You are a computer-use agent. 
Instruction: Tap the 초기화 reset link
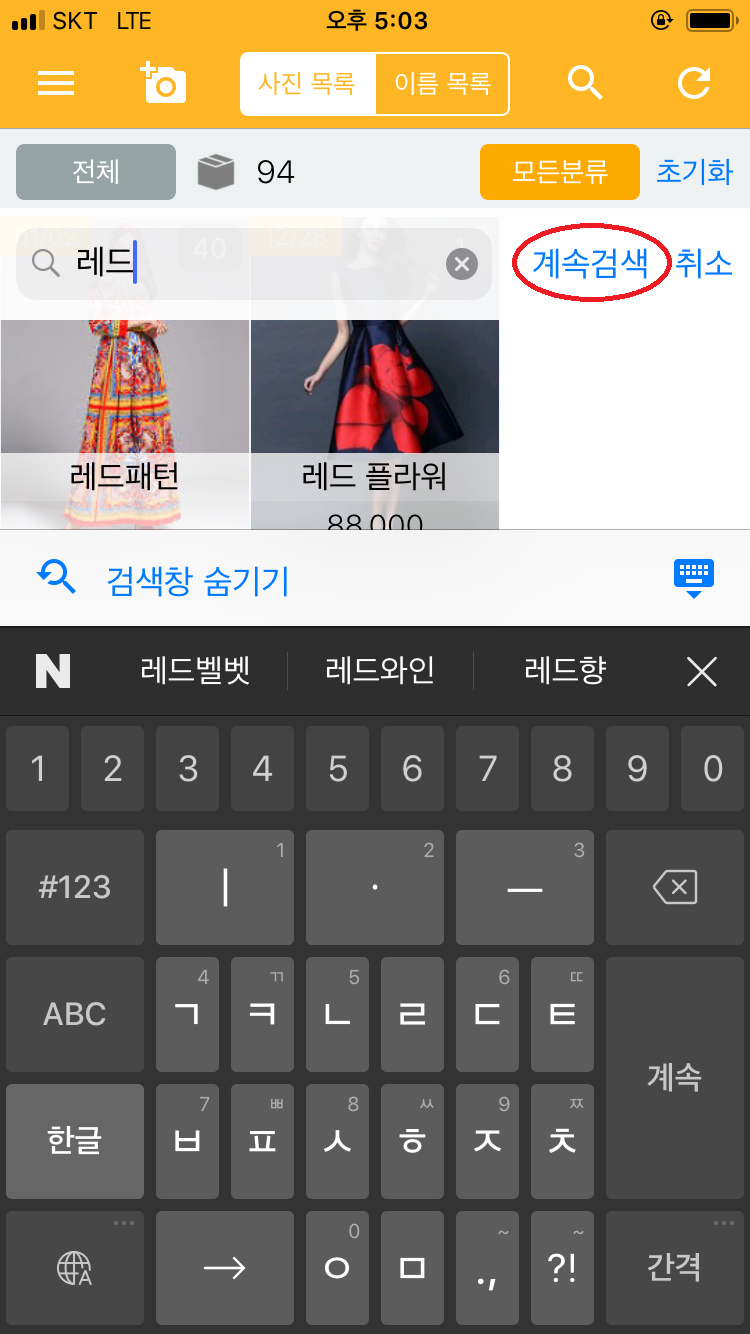coord(694,172)
